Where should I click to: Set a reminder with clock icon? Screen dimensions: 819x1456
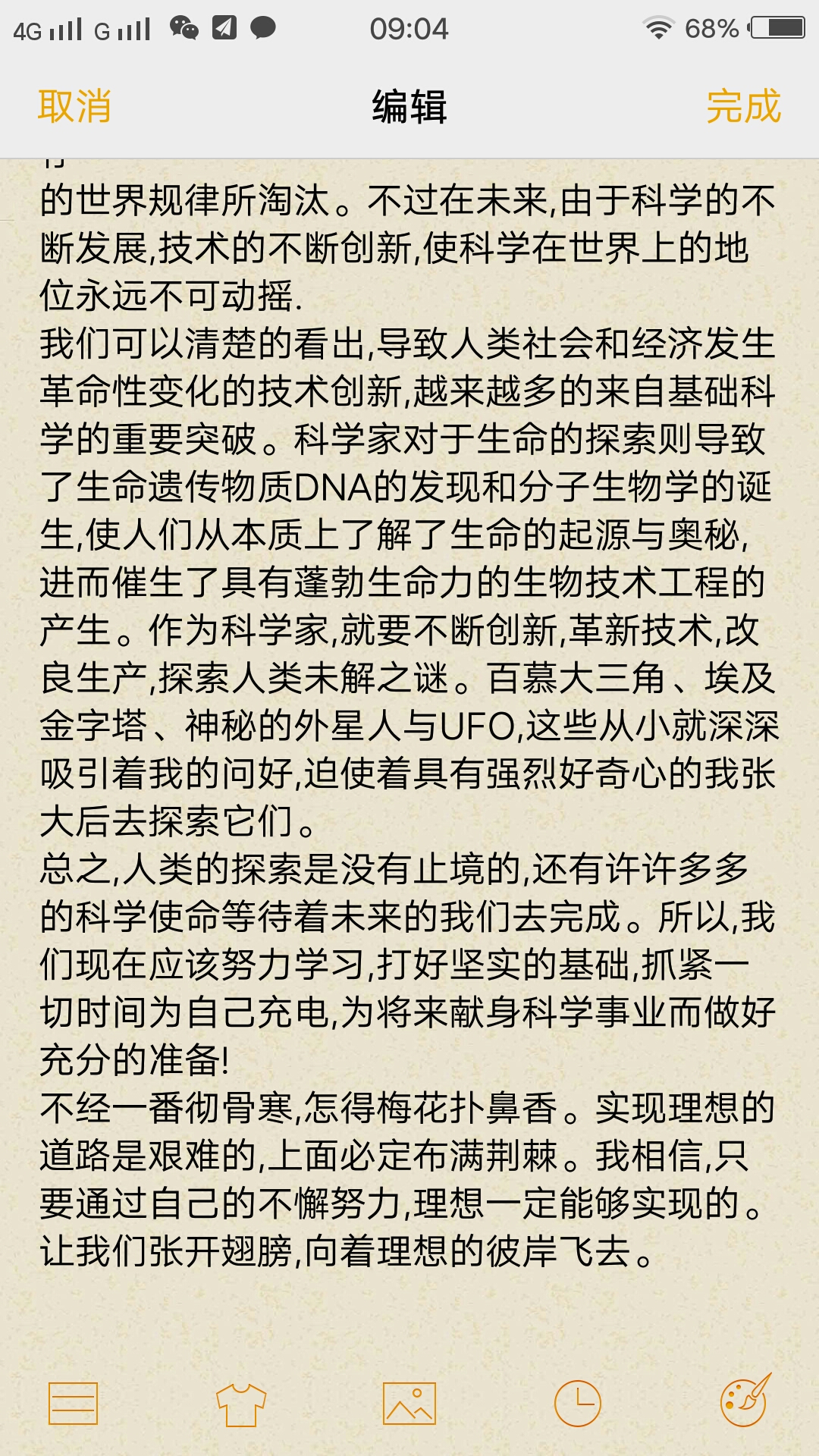tap(578, 1403)
